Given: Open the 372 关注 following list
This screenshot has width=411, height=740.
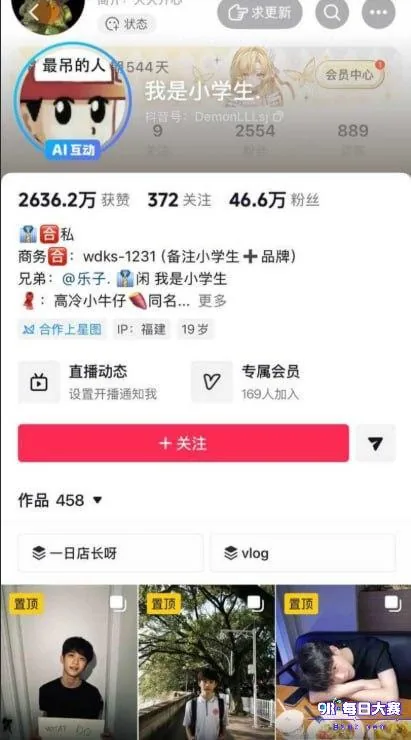Looking at the screenshot, I should [x=179, y=200].
